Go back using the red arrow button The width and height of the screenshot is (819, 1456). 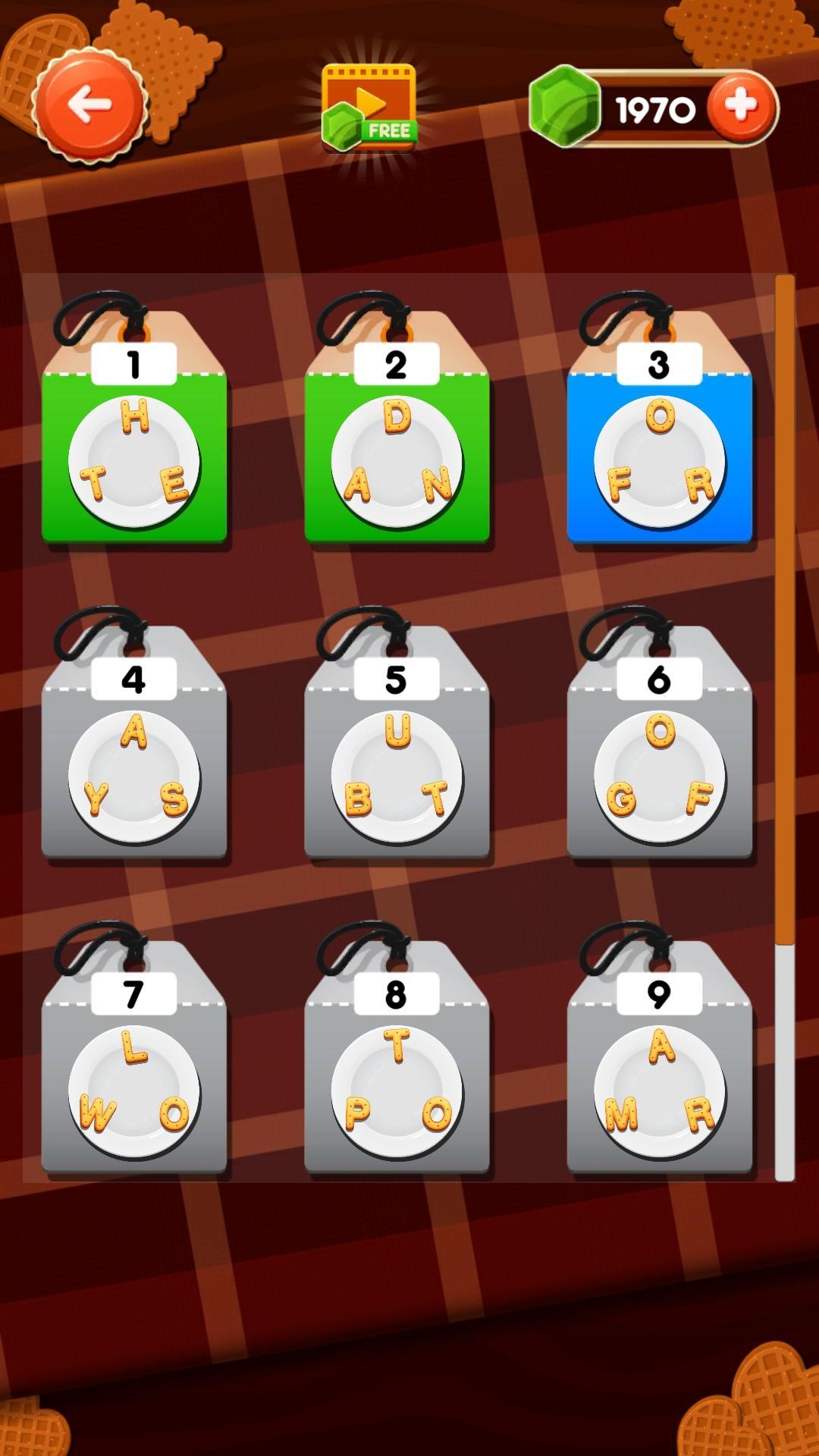[89, 105]
